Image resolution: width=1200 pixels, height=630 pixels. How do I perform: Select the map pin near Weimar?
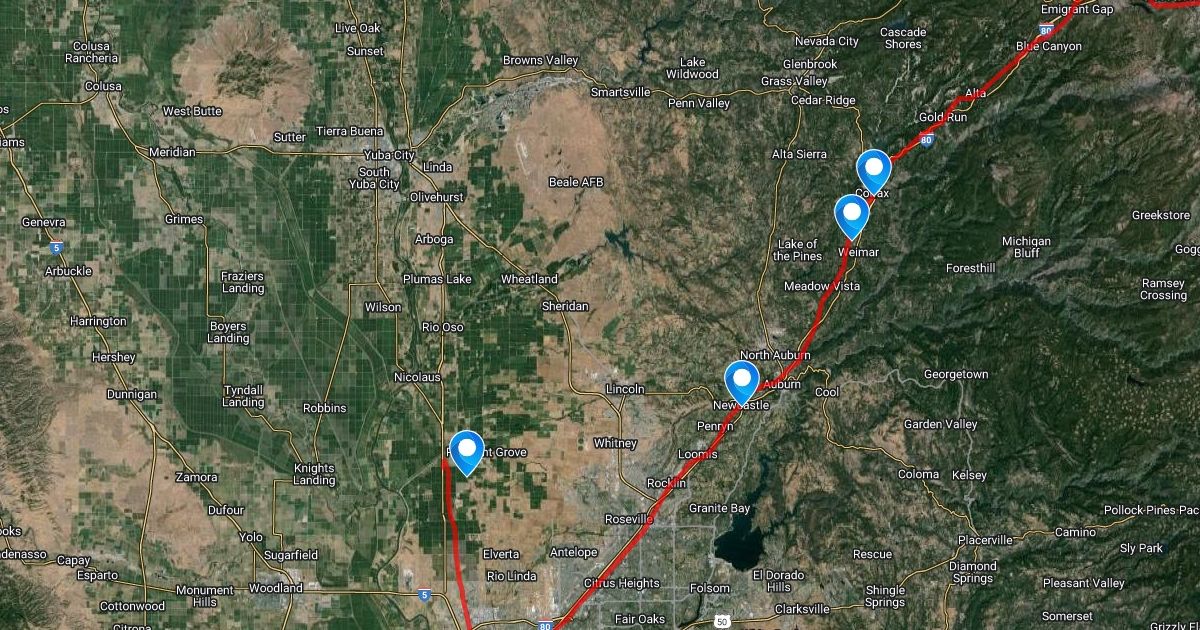tap(851, 215)
